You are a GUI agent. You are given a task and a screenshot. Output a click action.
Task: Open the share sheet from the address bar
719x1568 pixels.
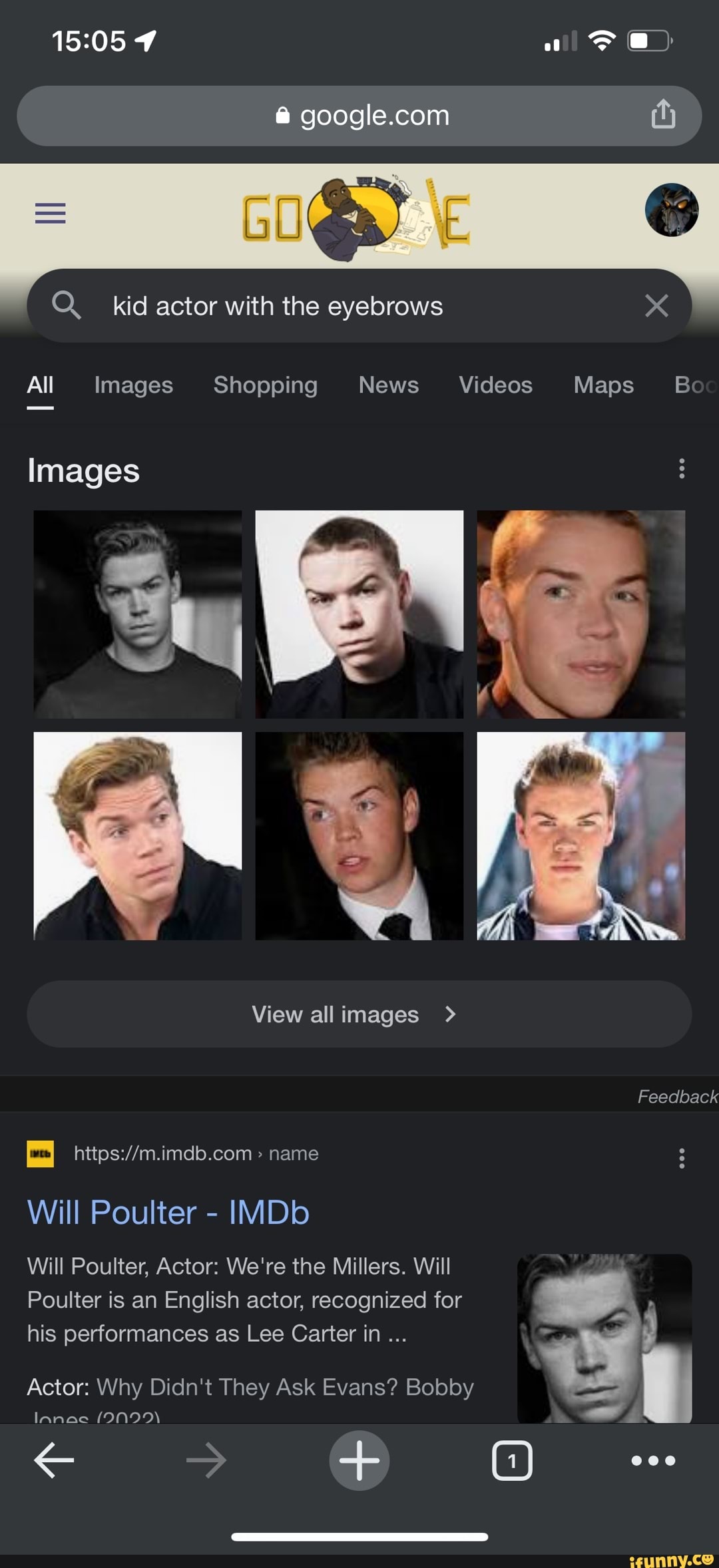[662, 114]
